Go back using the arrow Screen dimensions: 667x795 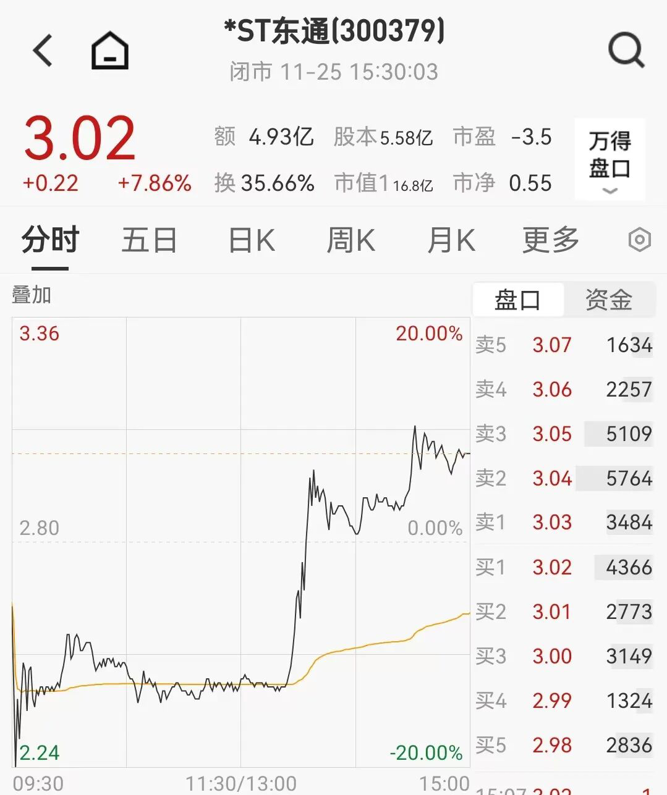pos(43,50)
